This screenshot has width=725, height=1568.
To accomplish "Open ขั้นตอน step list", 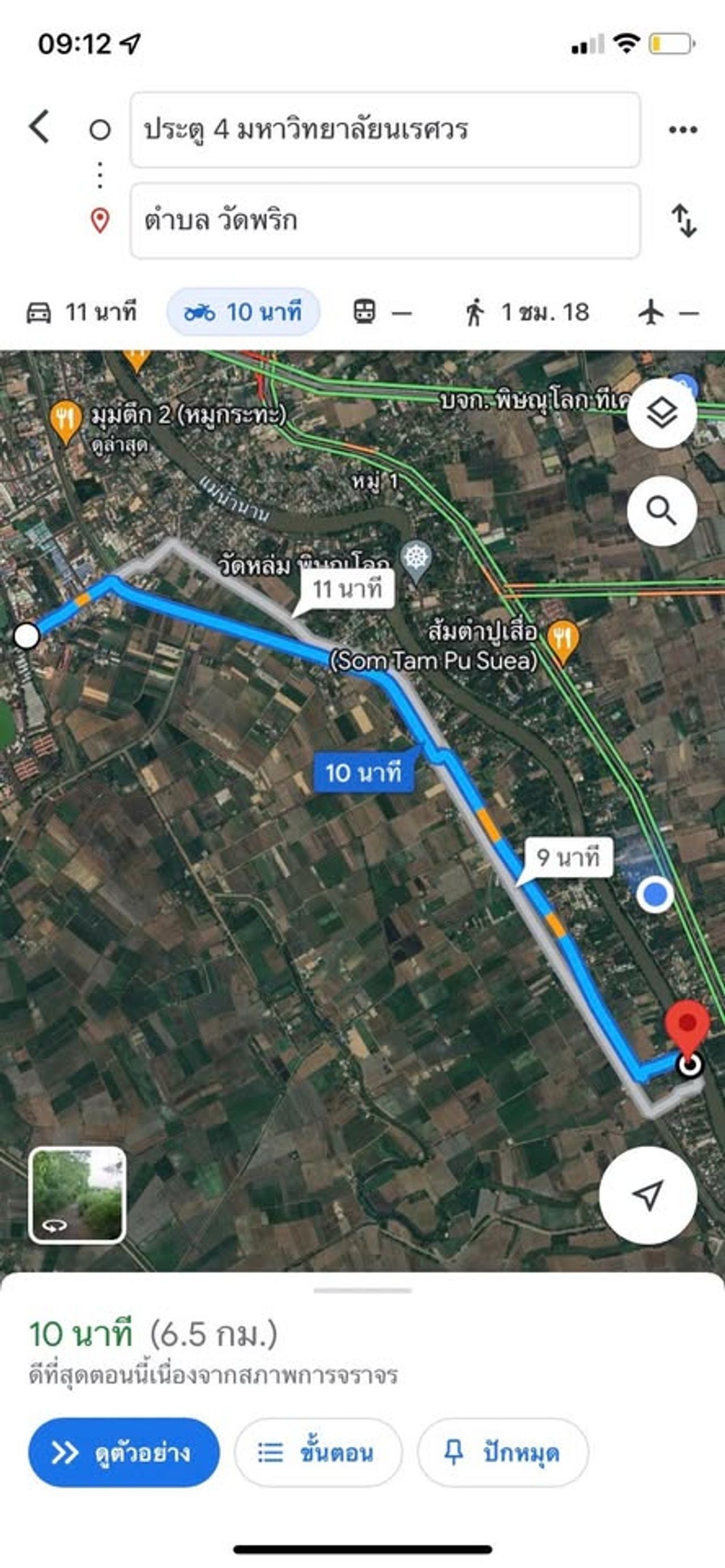I will (x=318, y=1453).
